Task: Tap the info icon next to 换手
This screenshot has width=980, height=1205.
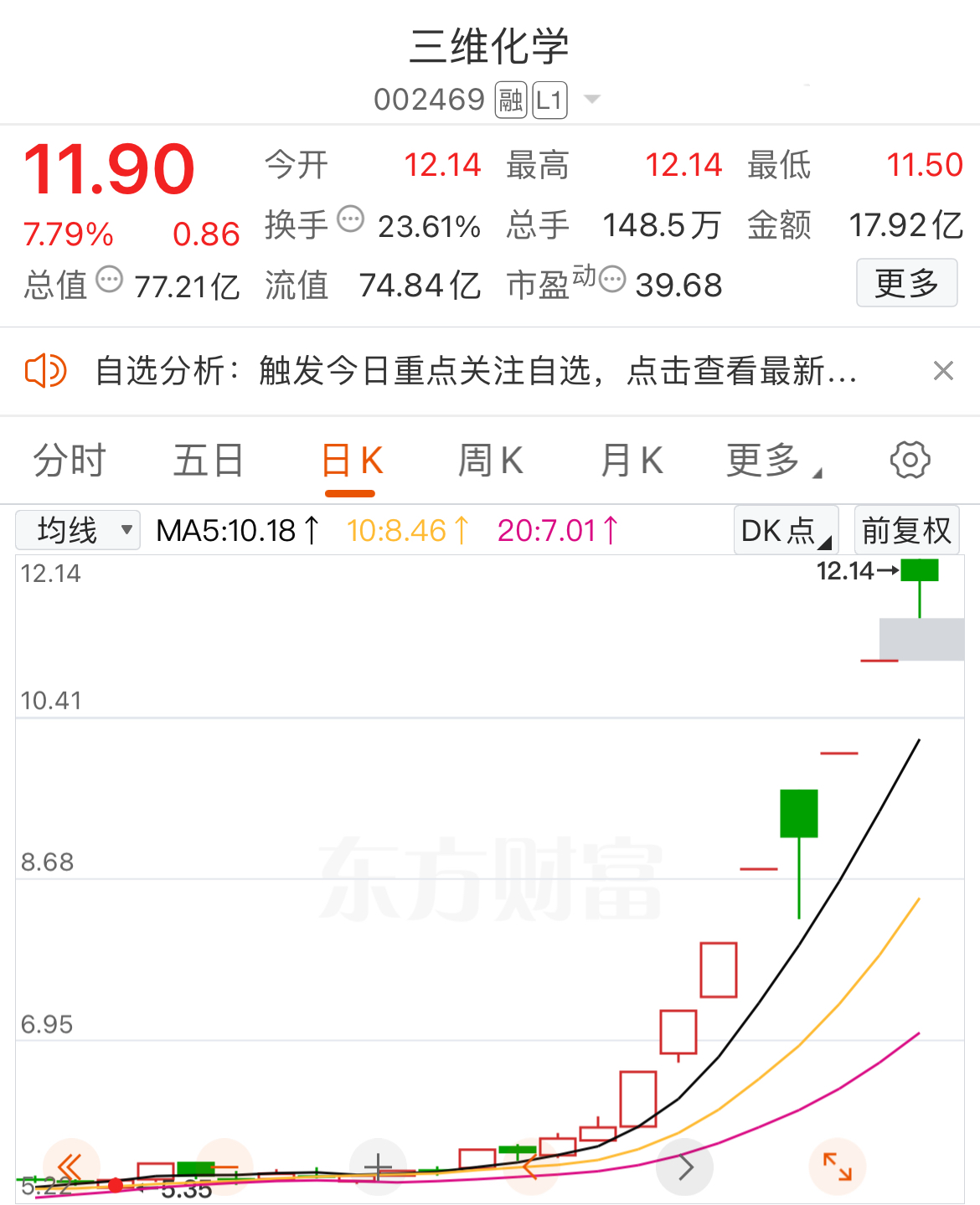Action: click(x=350, y=219)
